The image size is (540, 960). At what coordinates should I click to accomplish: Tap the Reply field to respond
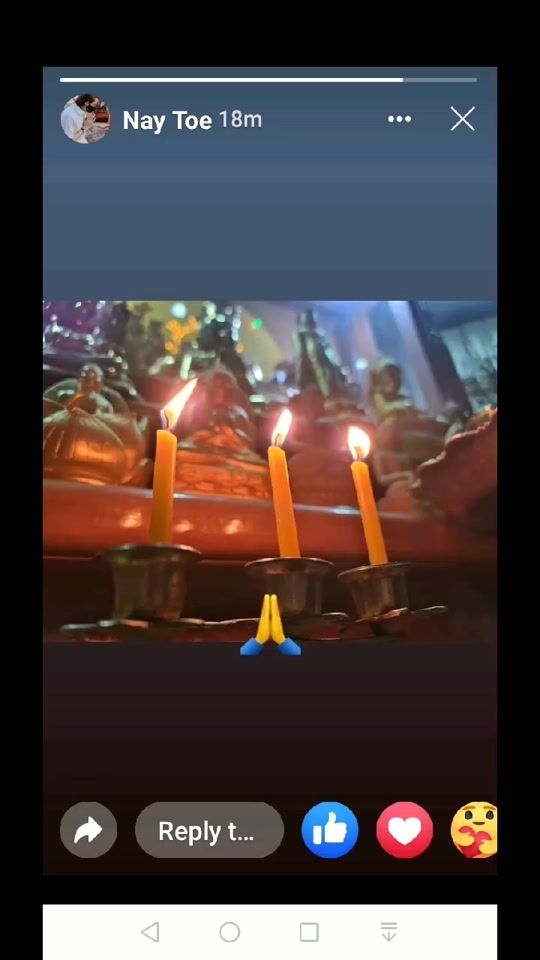click(209, 830)
